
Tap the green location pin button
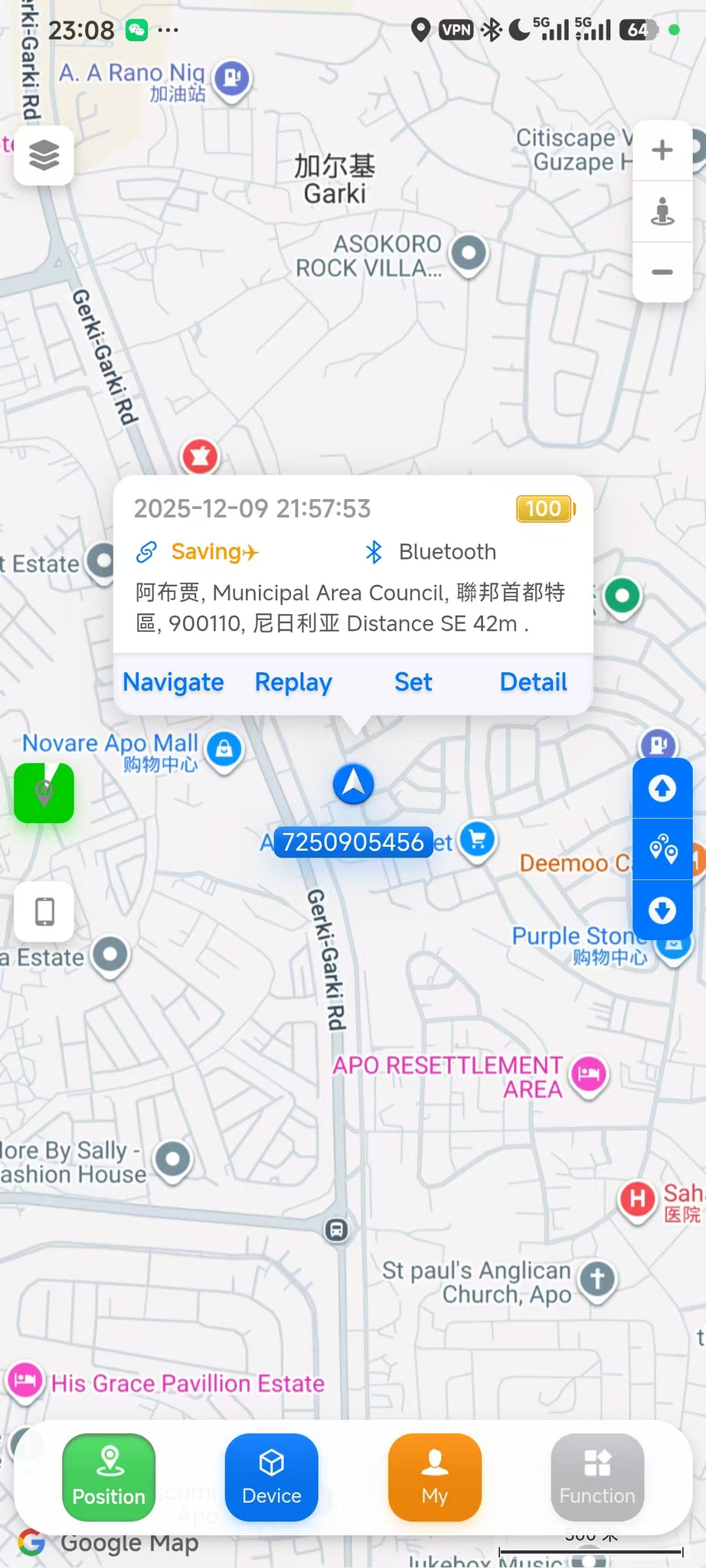tap(44, 793)
